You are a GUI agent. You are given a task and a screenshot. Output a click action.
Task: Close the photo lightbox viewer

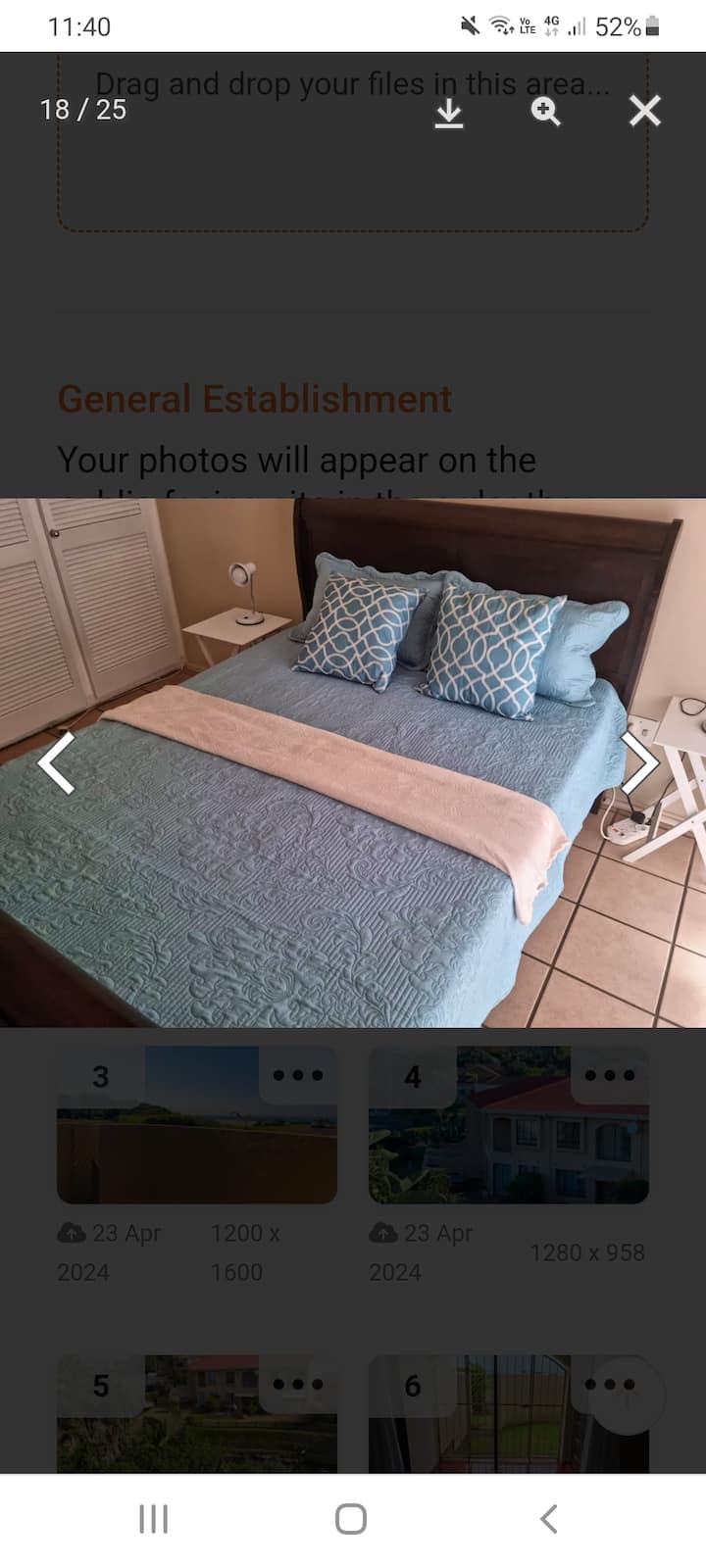point(644,111)
